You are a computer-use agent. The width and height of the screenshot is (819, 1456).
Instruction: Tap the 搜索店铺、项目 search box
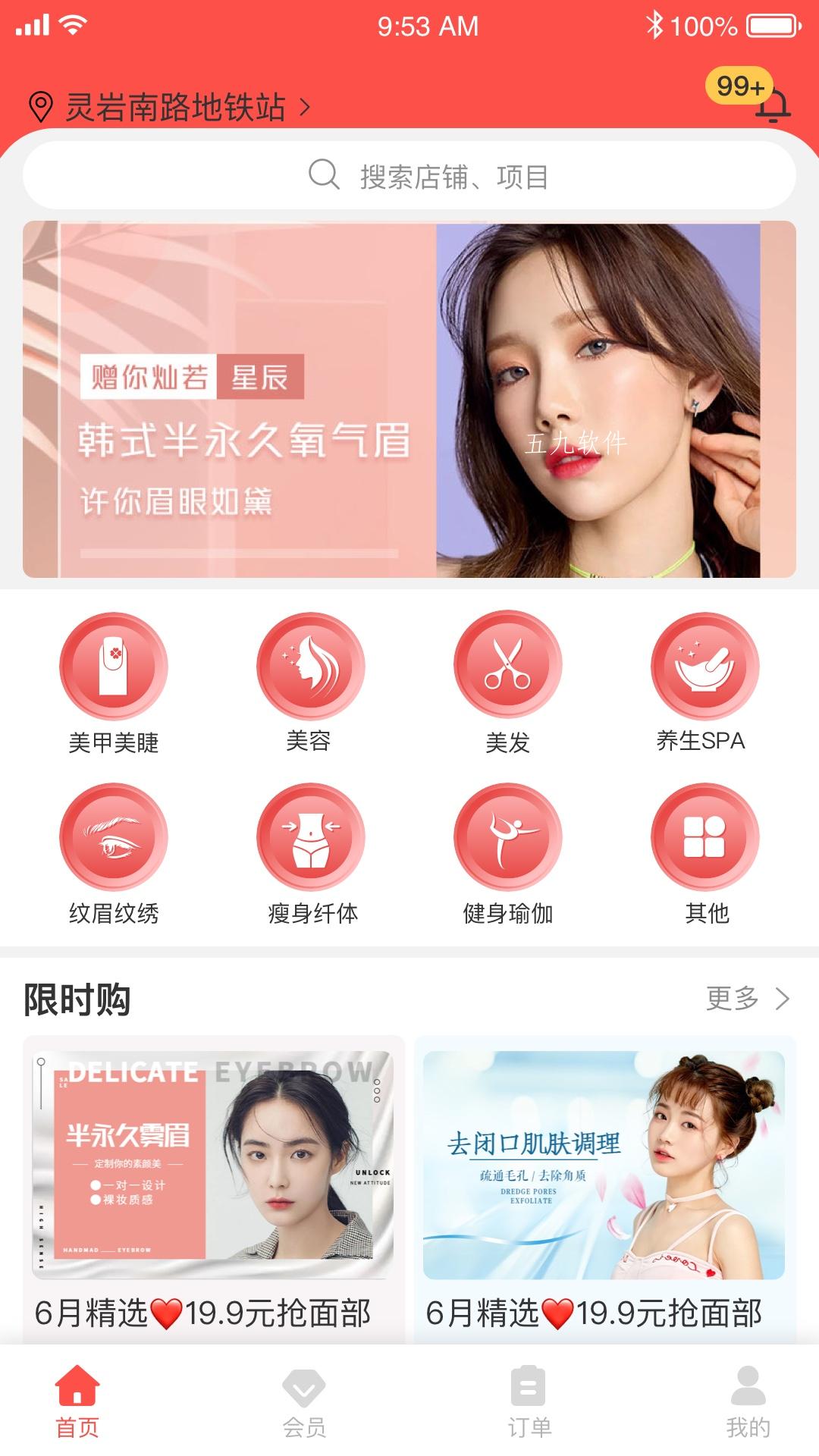pos(409,176)
